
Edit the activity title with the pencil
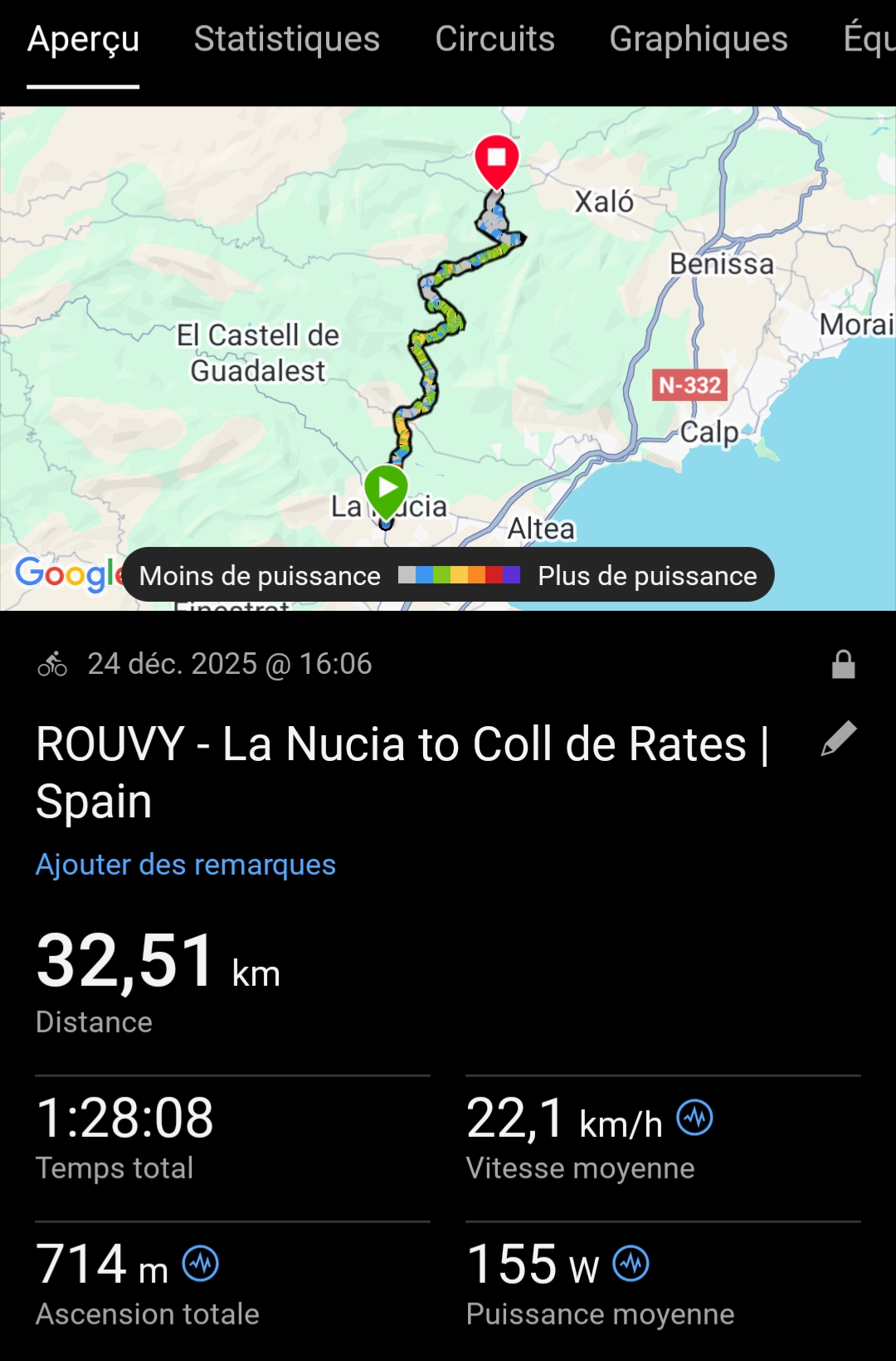pyautogui.click(x=838, y=739)
